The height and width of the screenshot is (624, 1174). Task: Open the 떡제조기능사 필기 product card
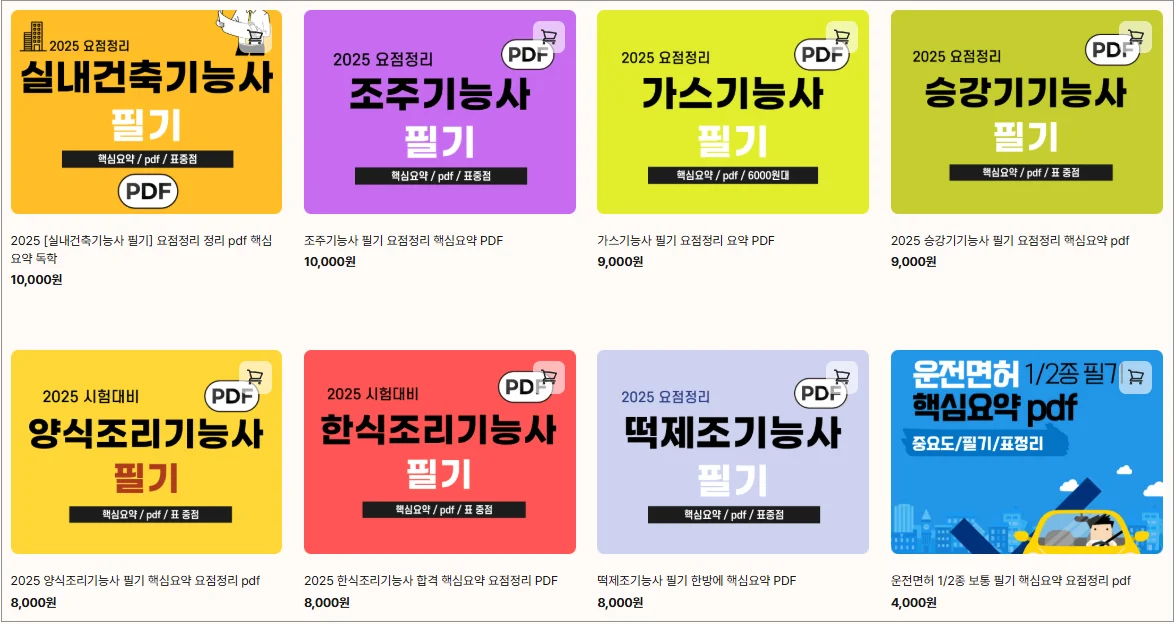pos(732,452)
